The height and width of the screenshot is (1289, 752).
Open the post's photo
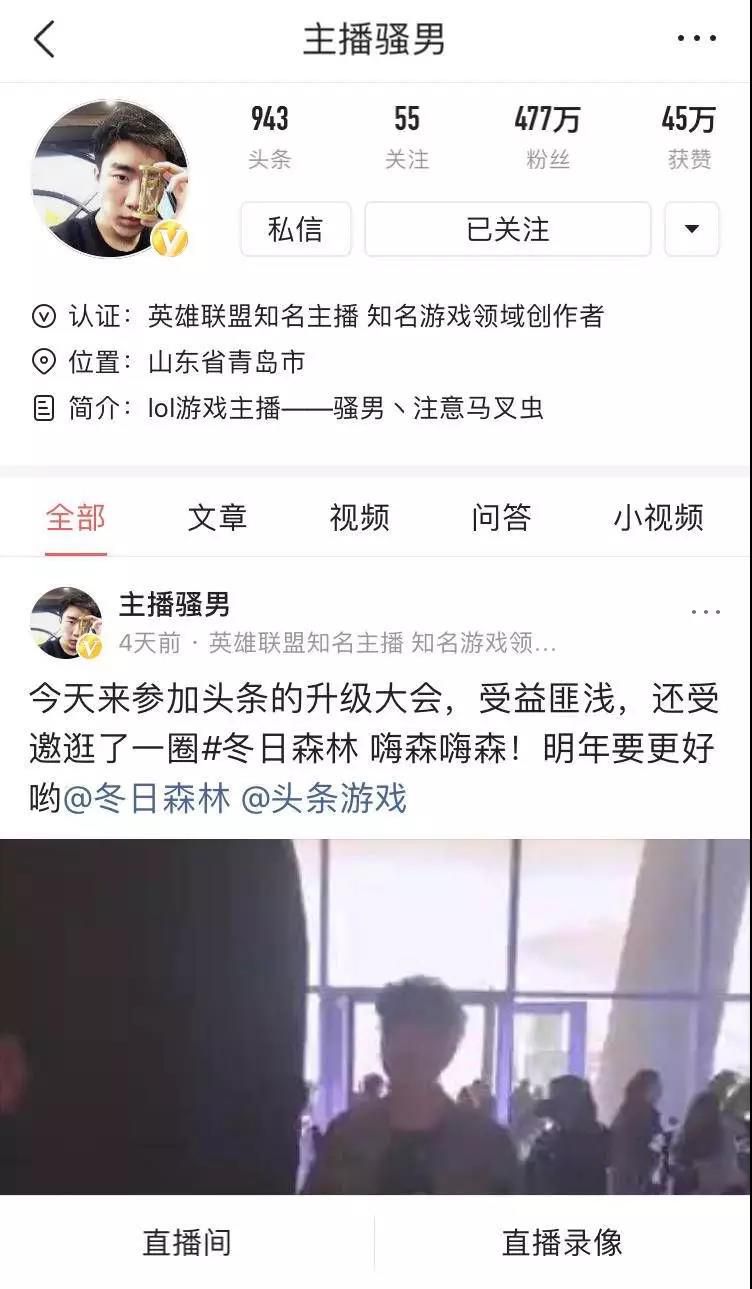point(375,1015)
